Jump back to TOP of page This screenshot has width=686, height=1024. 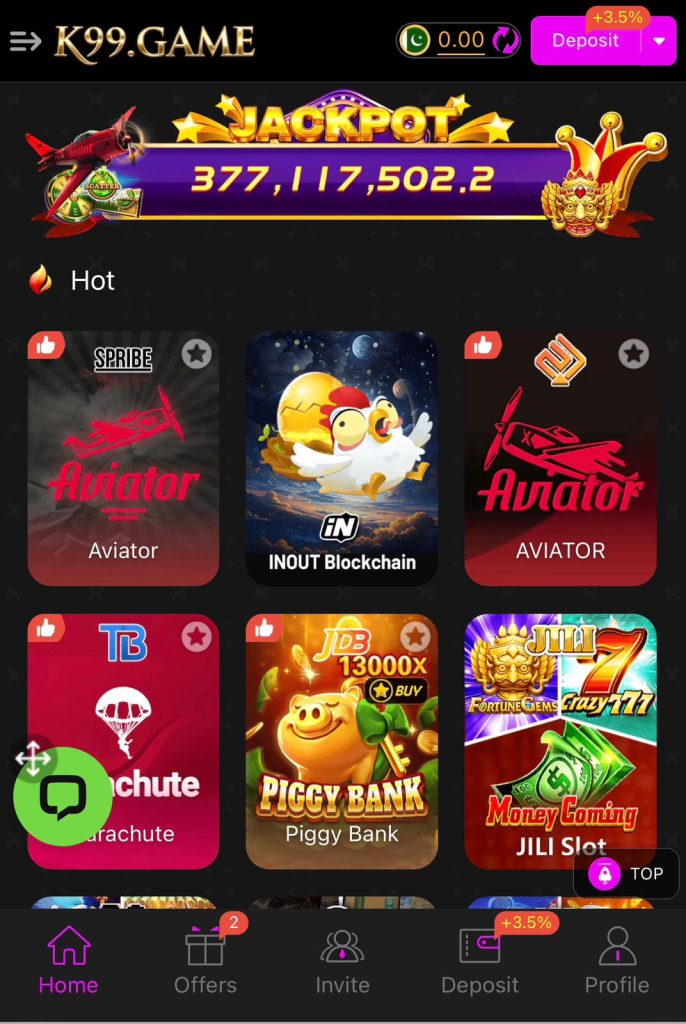626,873
